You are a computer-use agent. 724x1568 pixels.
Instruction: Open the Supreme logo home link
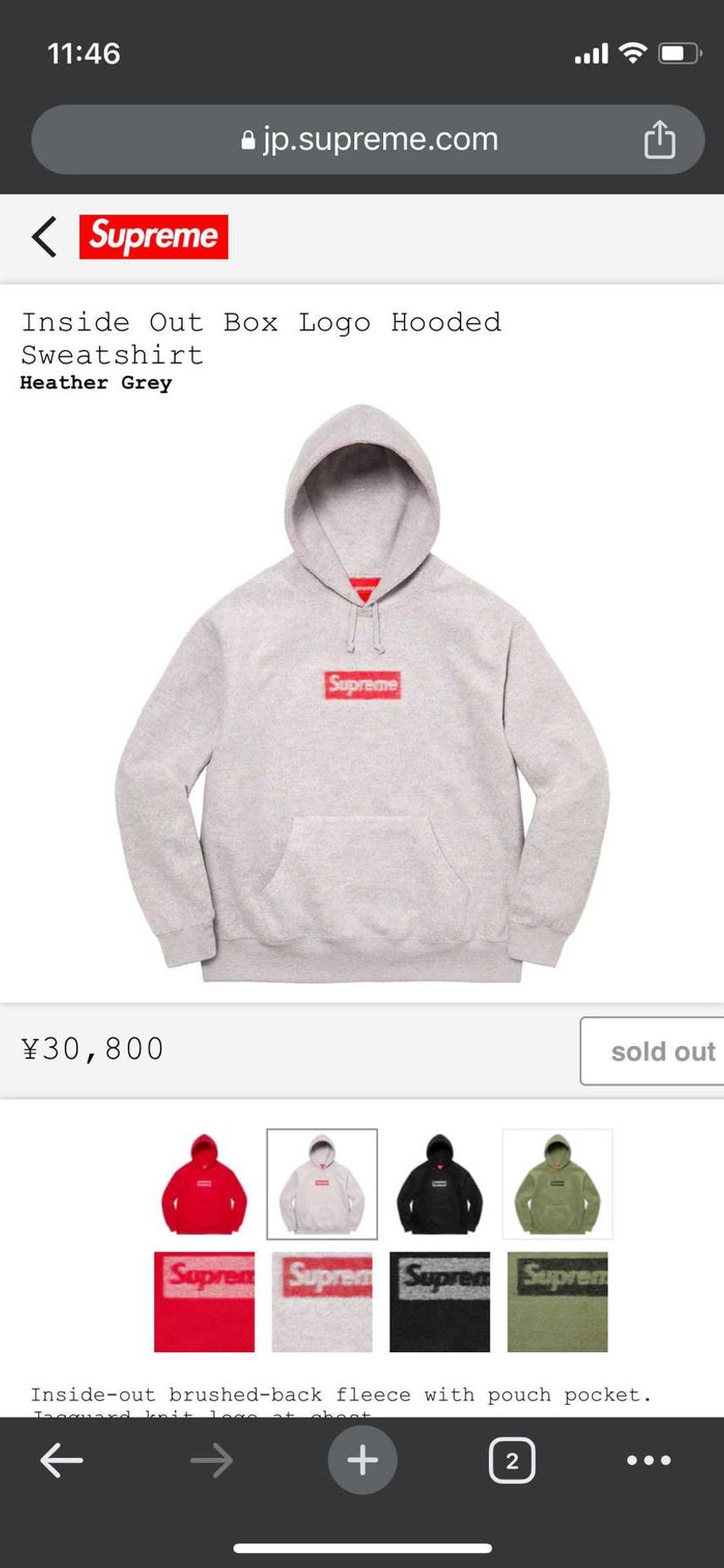click(154, 236)
